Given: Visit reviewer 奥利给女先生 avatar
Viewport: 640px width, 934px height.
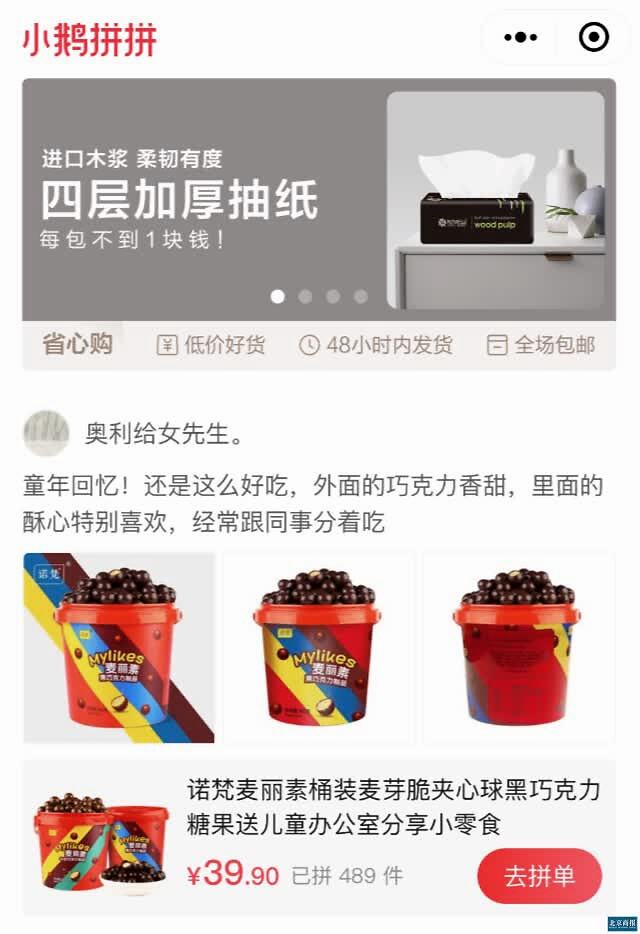Looking at the screenshot, I should pyautogui.click(x=46, y=434).
